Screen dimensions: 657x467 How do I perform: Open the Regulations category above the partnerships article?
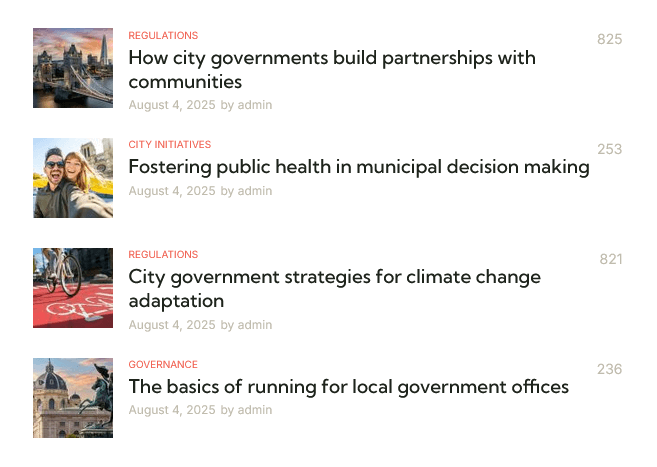coord(163,35)
